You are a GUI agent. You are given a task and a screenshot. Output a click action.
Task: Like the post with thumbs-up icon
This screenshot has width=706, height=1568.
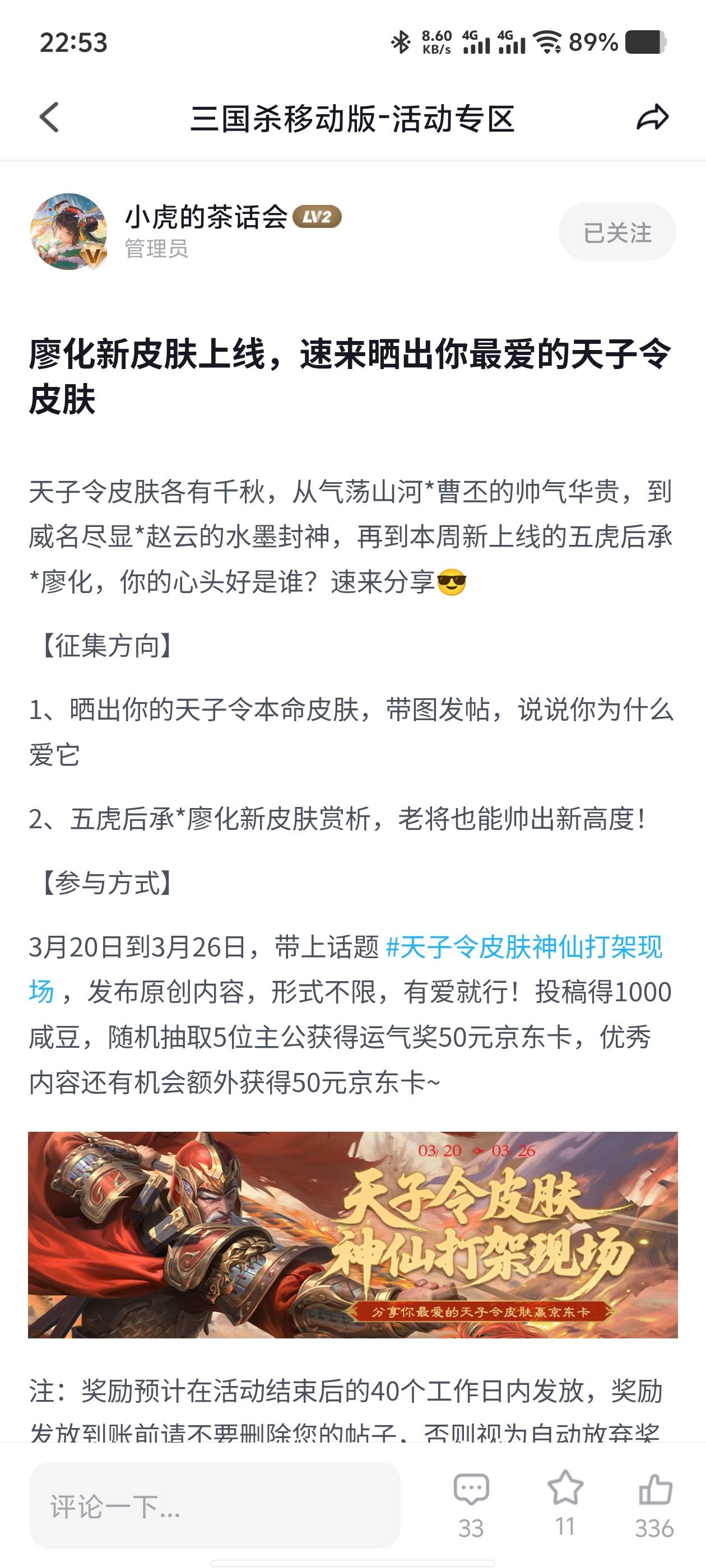pos(655,1491)
